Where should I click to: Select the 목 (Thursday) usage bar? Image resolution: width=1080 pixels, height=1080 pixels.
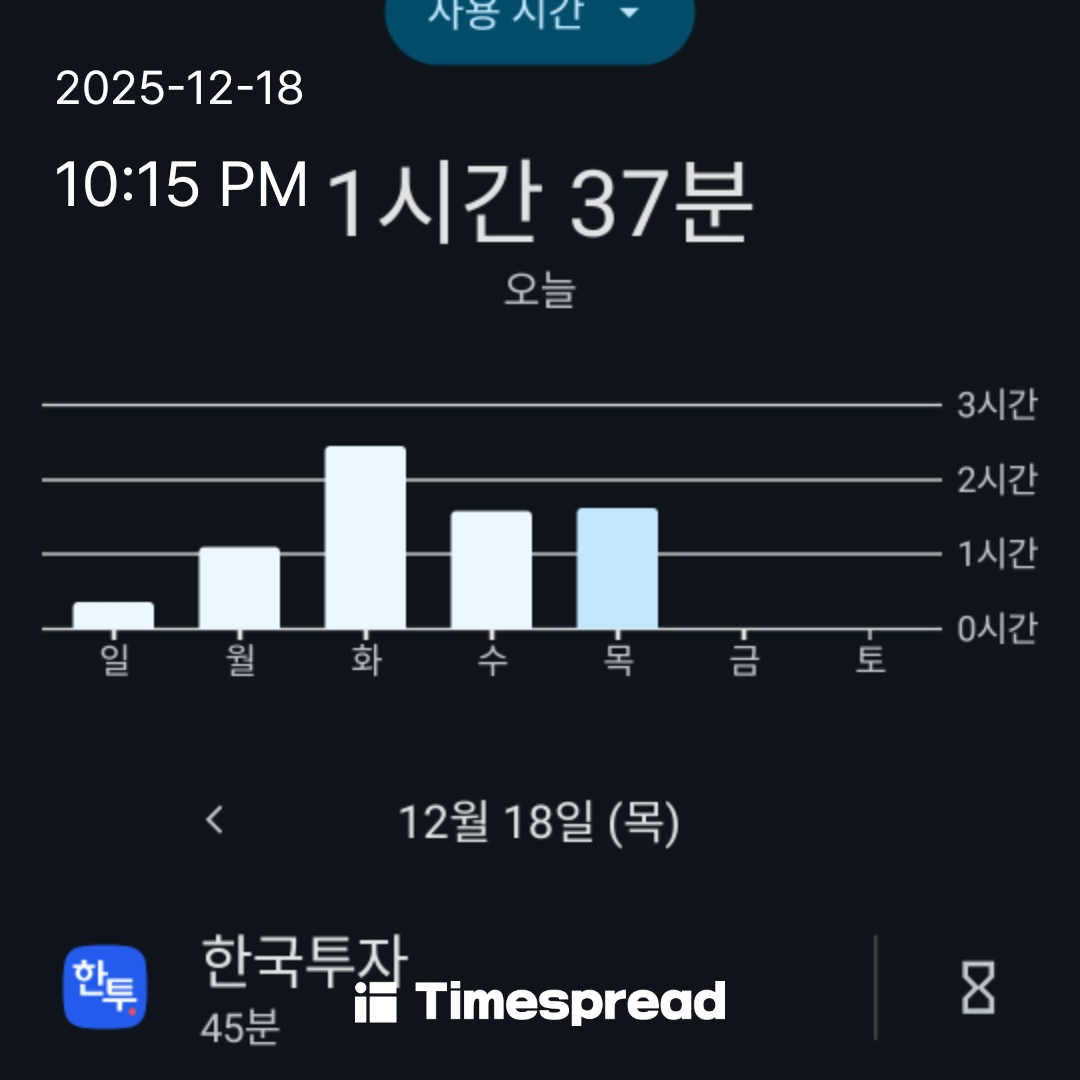[617, 569]
